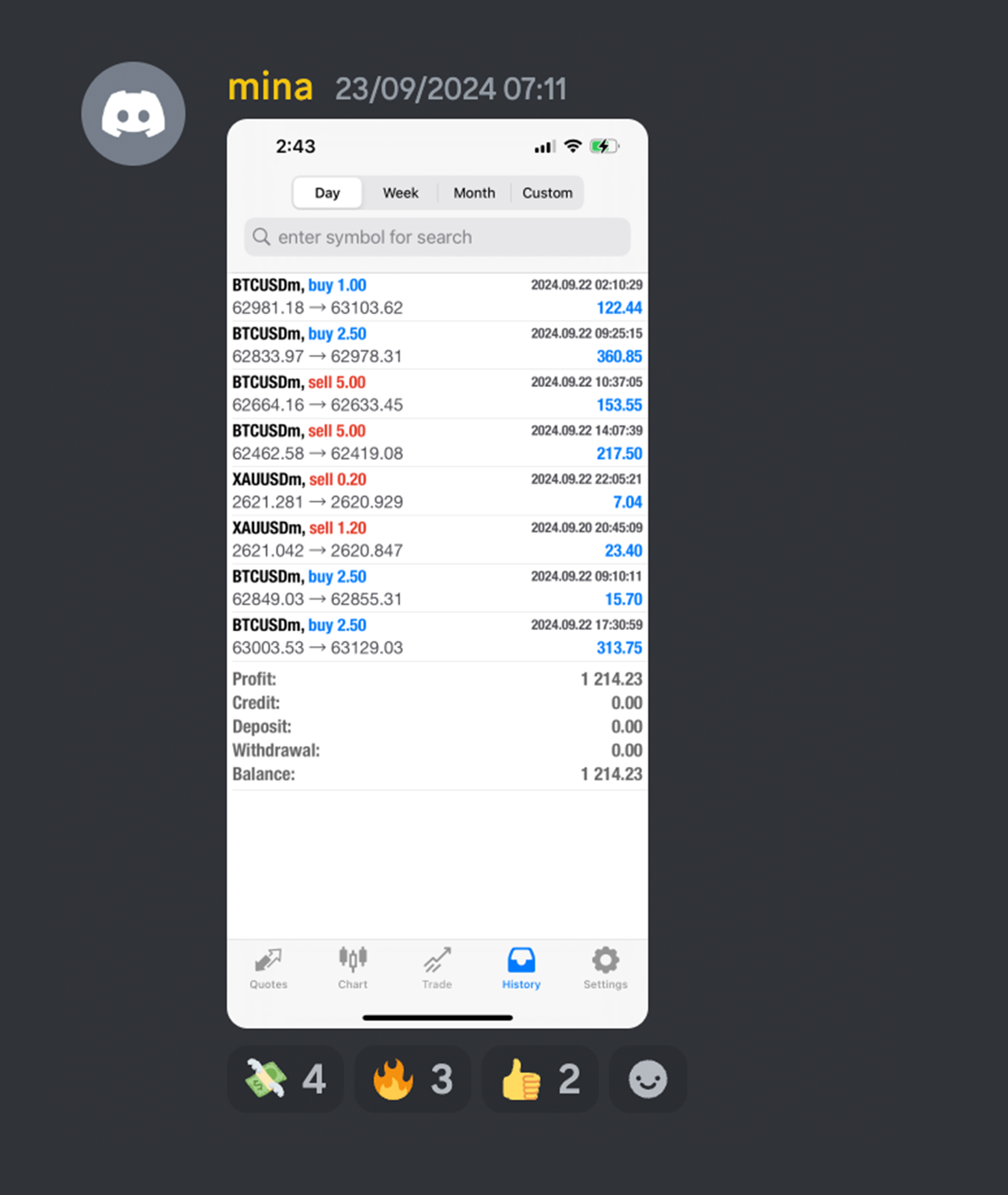Open the XAUUSDm sell 0.20 trade entry

tap(437, 490)
